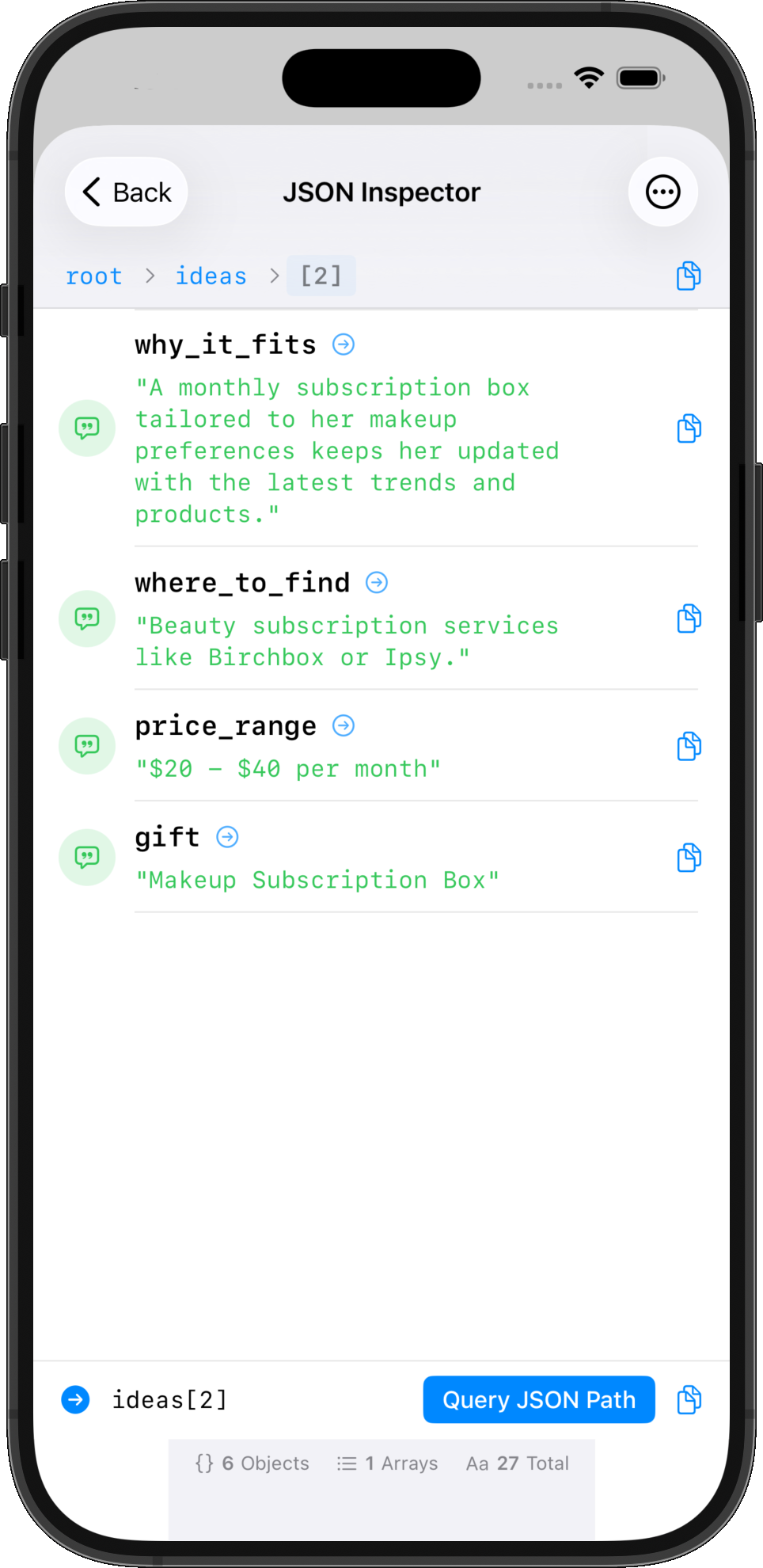Navigate to ideas in the breadcrumb
The height and width of the screenshot is (1568, 763).
click(x=211, y=276)
